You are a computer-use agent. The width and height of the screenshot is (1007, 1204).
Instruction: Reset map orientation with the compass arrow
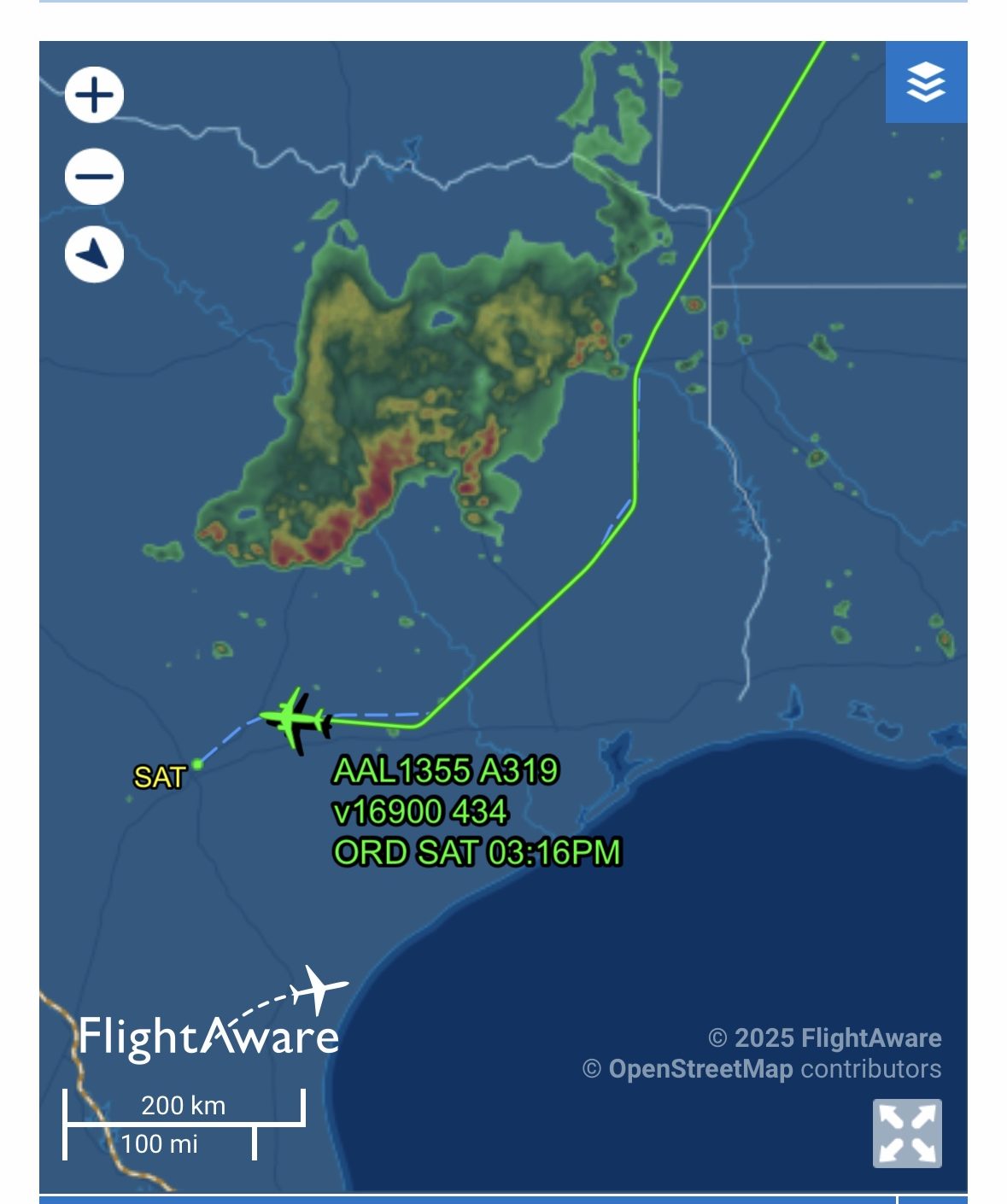coord(94,254)
